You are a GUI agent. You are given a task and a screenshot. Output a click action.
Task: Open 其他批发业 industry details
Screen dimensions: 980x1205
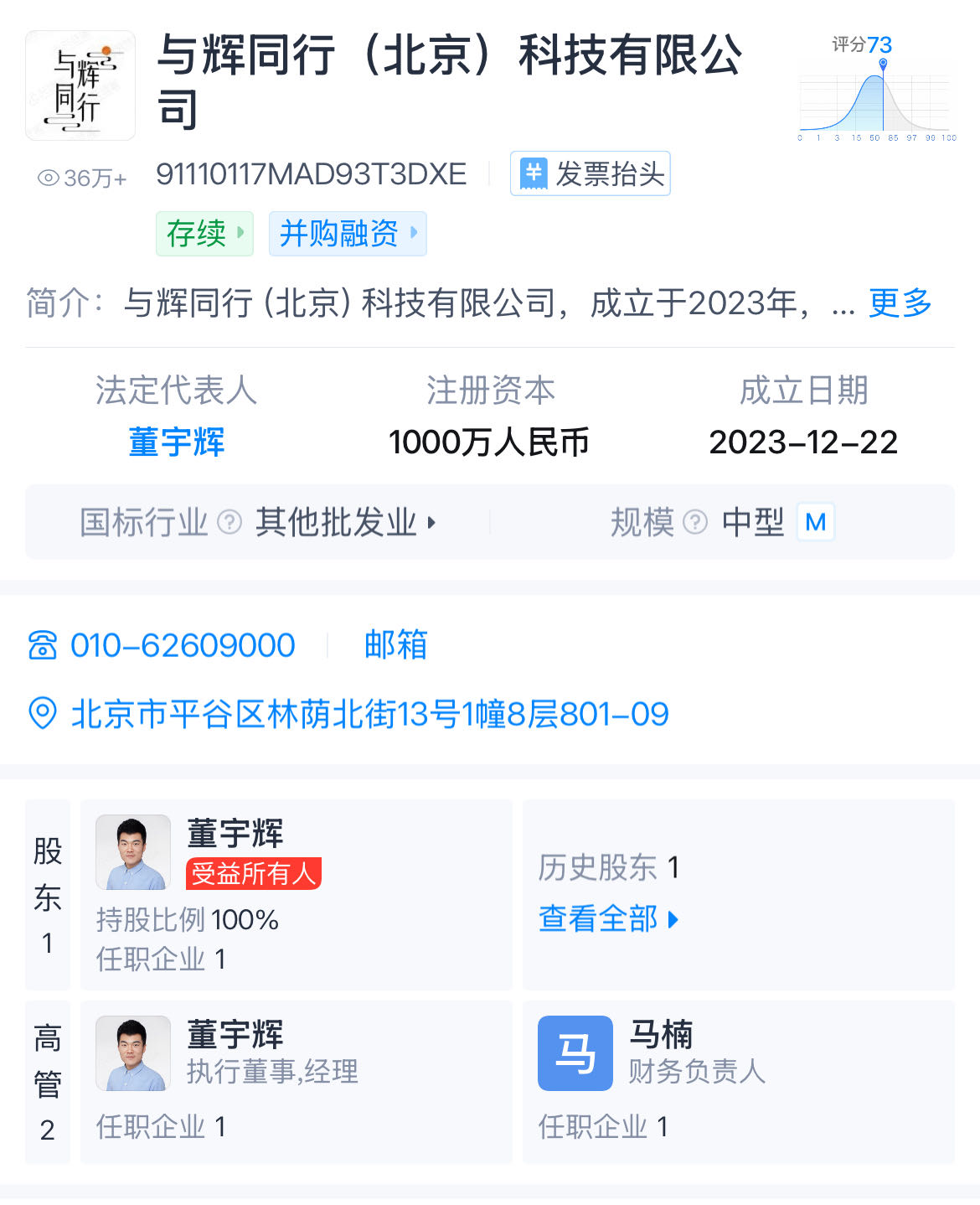point(345,522)
